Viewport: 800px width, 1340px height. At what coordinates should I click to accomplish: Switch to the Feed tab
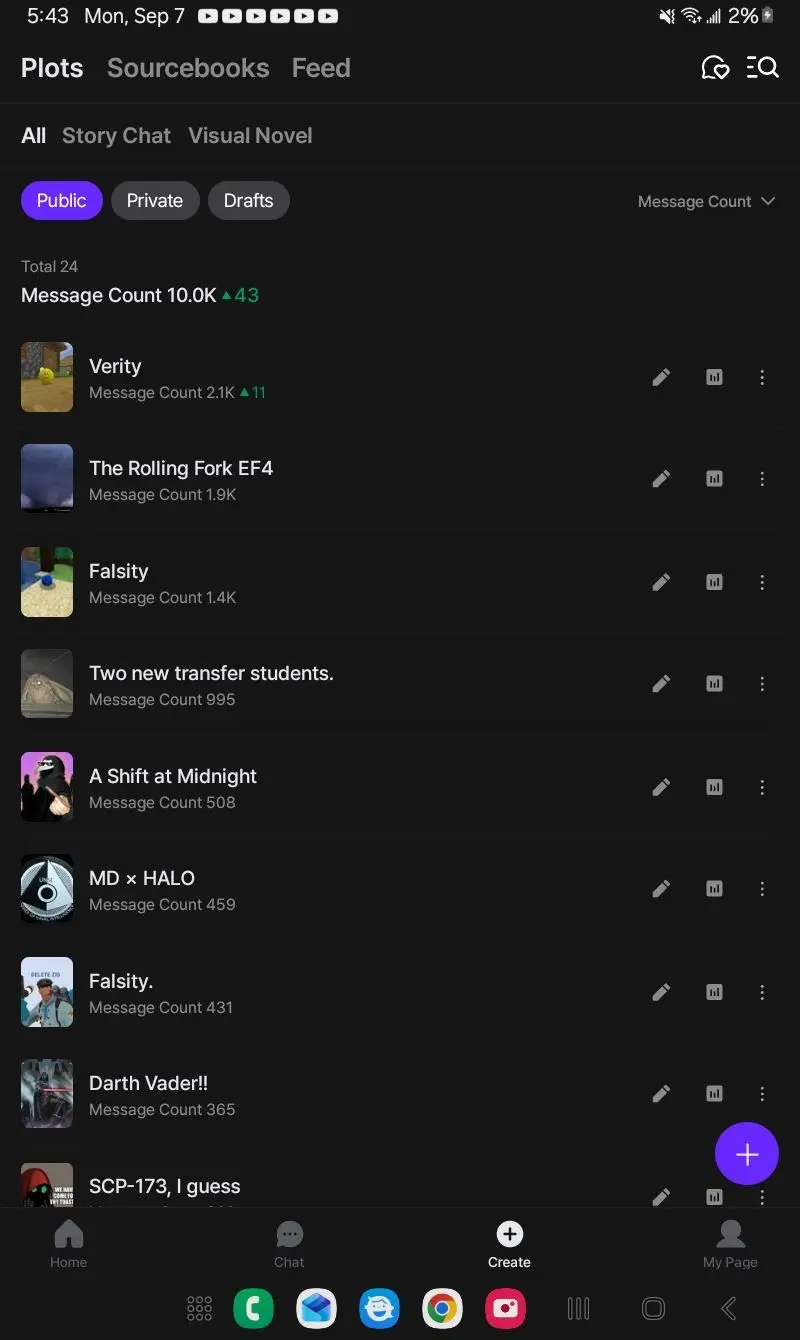(x=321, y=68)
